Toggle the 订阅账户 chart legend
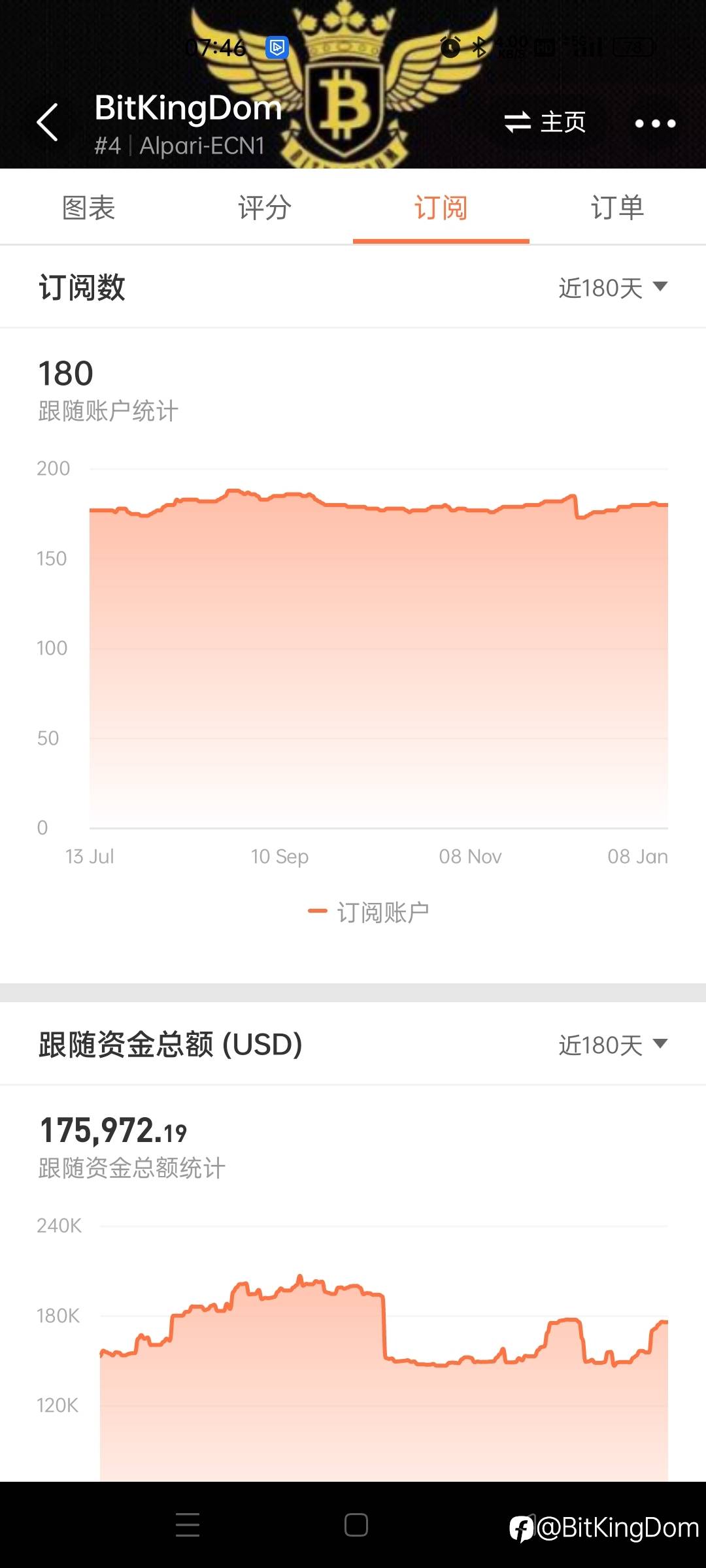706x1568 pixels. [x=368, y=912]
